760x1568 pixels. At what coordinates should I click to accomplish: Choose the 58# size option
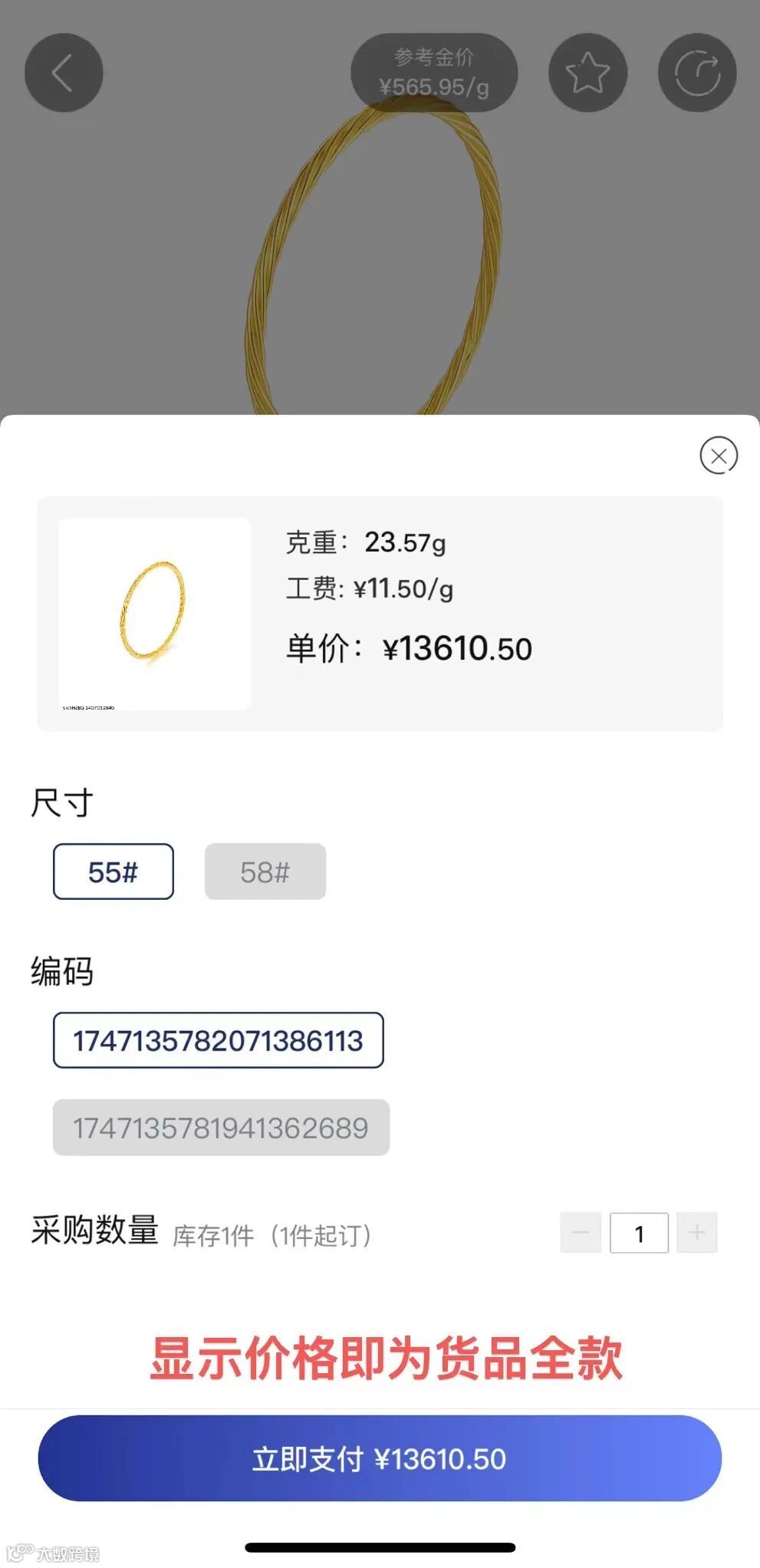click(x=265, y=871)
